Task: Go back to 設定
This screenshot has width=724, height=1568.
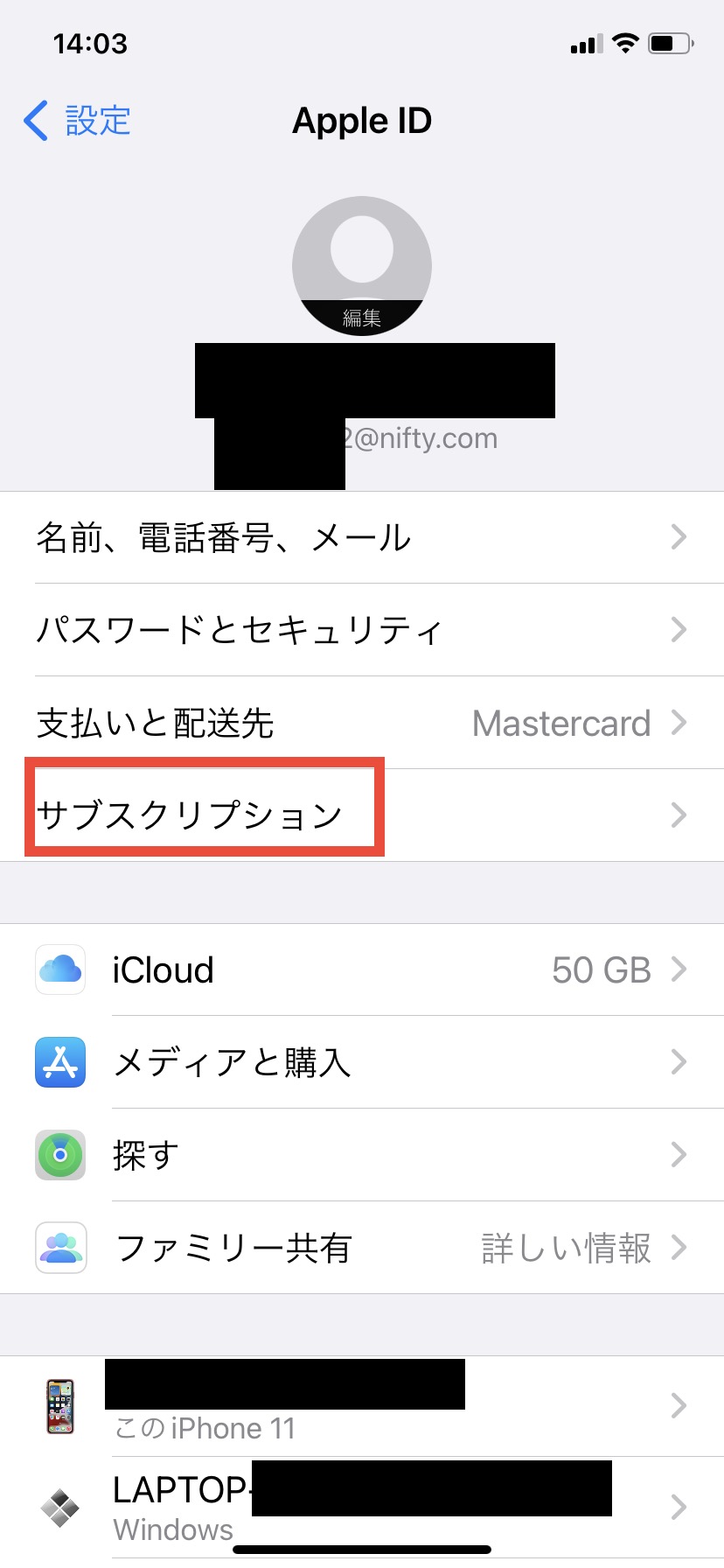Action: [x=77, y=121]
